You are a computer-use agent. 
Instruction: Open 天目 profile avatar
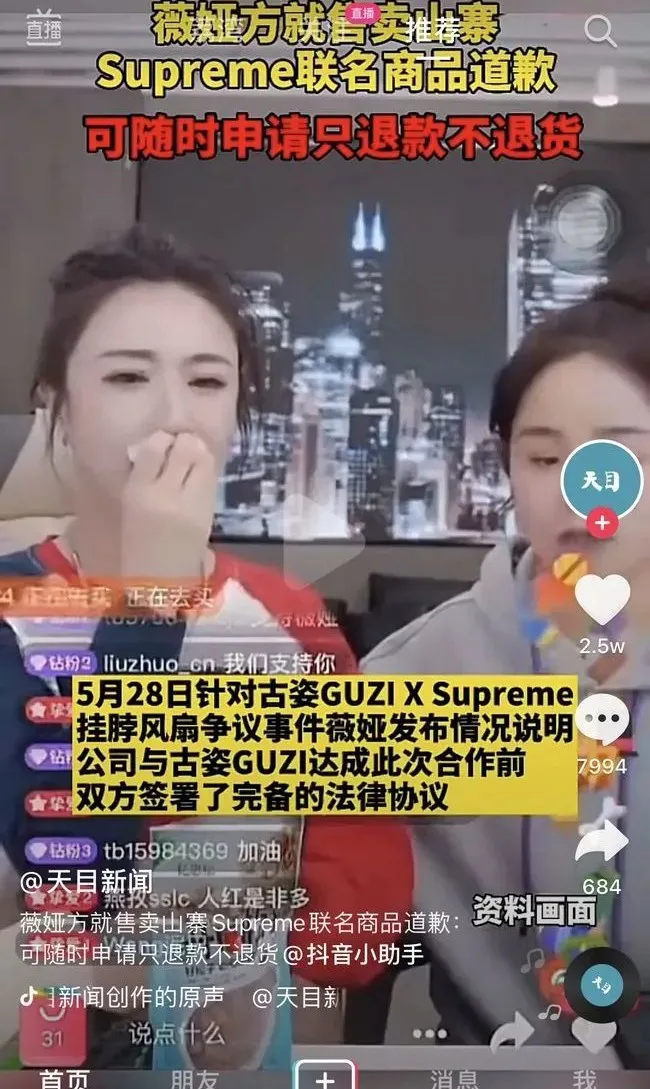pos(601,481)
